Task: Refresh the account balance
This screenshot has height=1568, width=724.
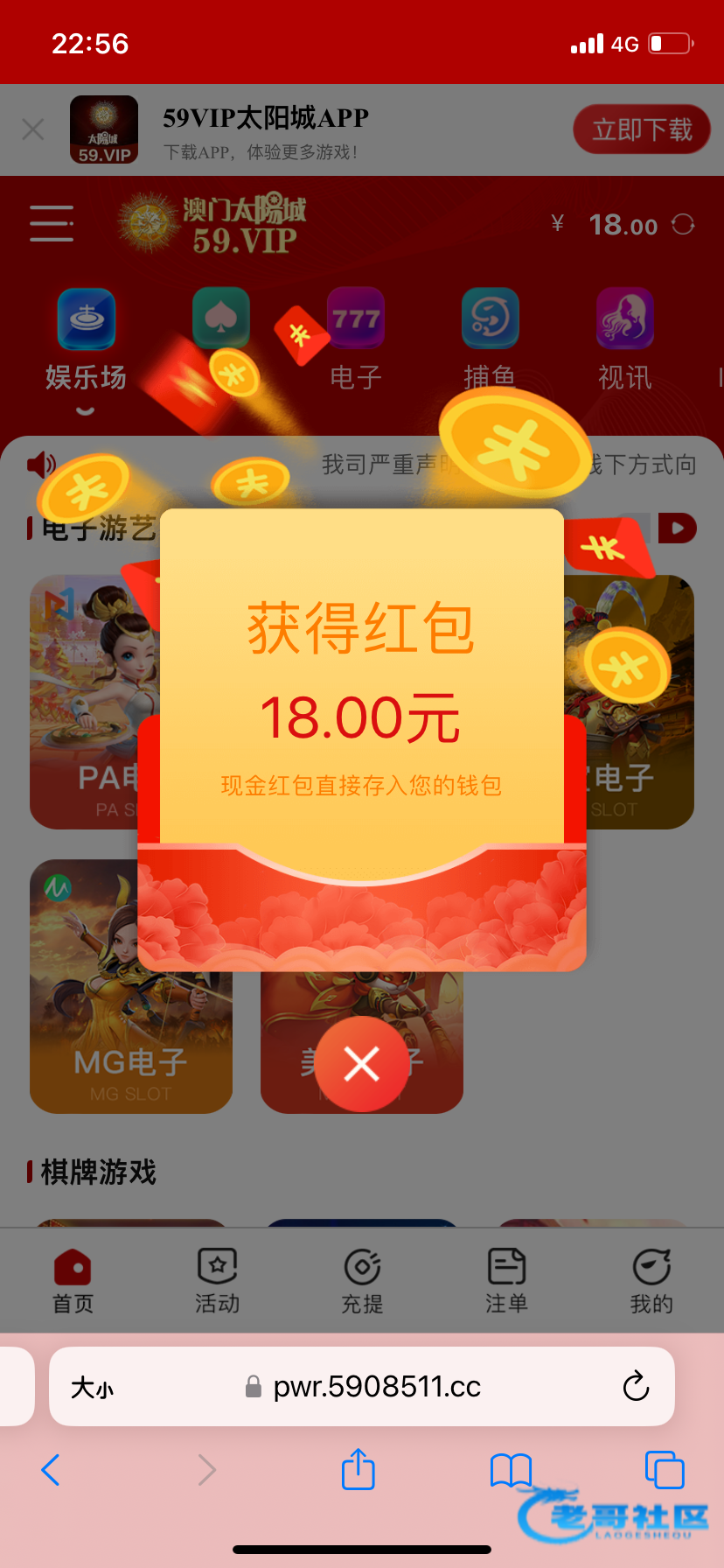Action: [683, 225]
